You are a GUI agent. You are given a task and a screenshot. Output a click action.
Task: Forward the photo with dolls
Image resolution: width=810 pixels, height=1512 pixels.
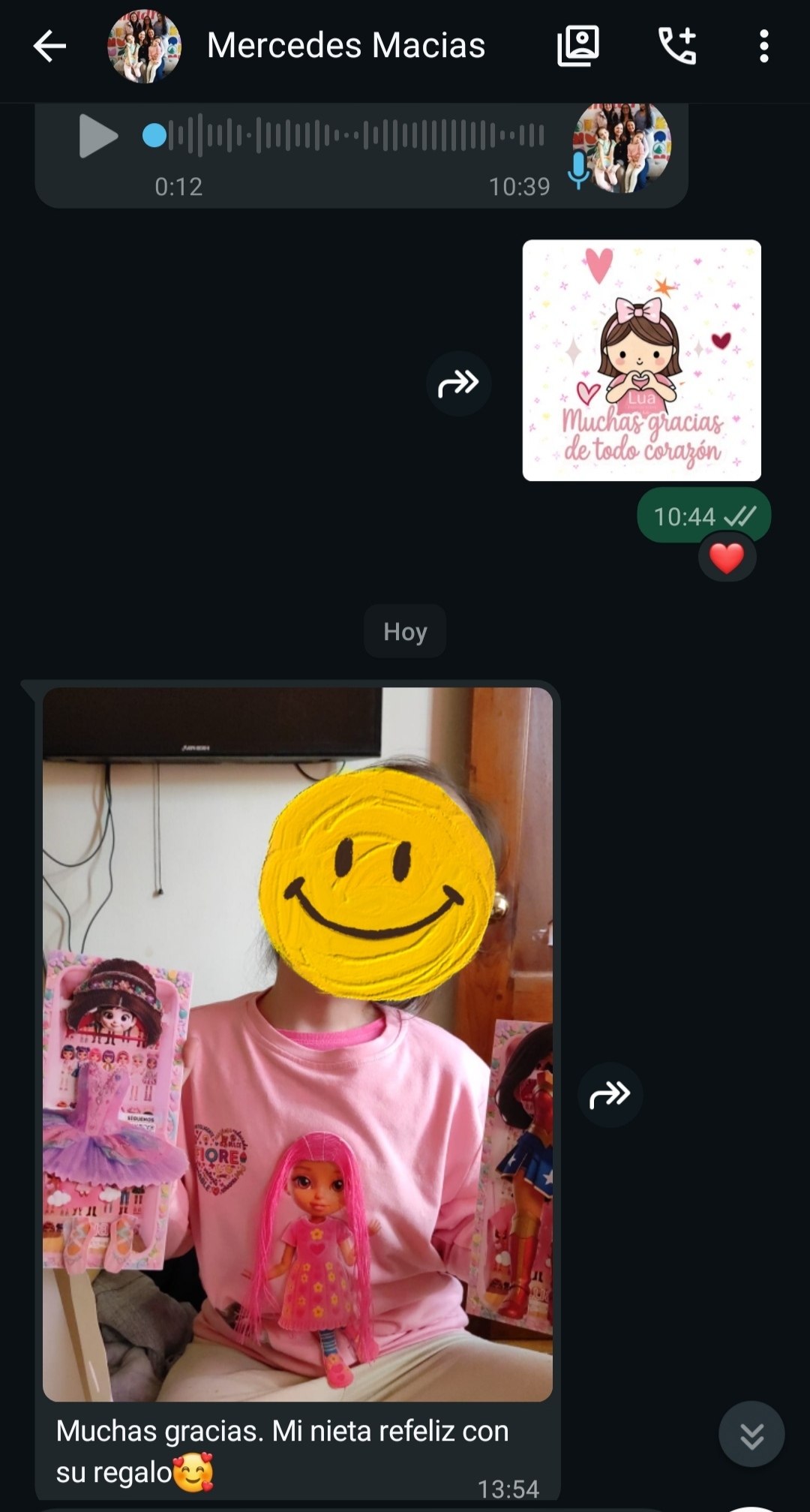point(610,1095)
